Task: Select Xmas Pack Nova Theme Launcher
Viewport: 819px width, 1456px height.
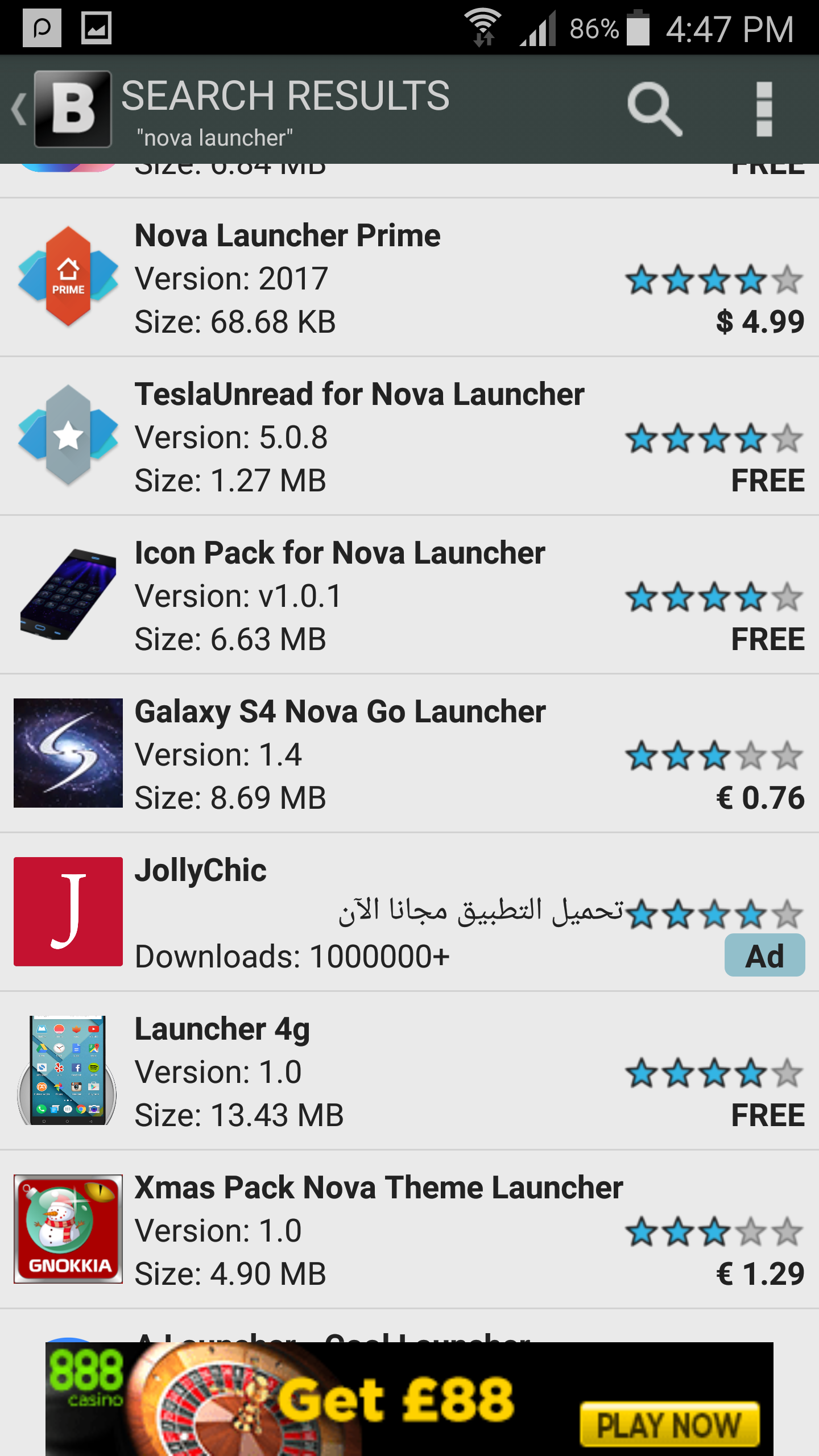Action: pos(409,1230)
